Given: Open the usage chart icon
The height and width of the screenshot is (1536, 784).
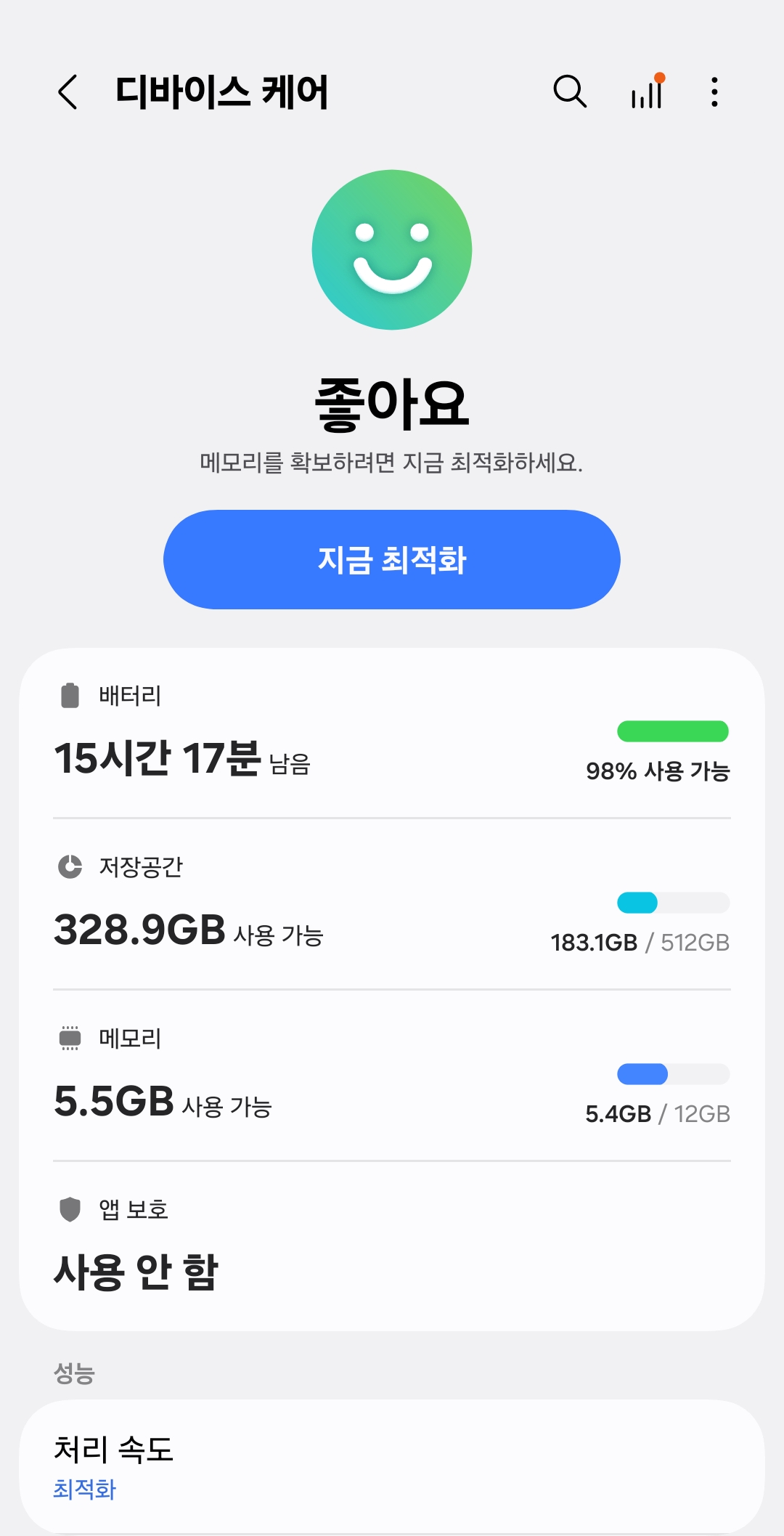Looking at the screenshot, I should click(x=646, y=92).
